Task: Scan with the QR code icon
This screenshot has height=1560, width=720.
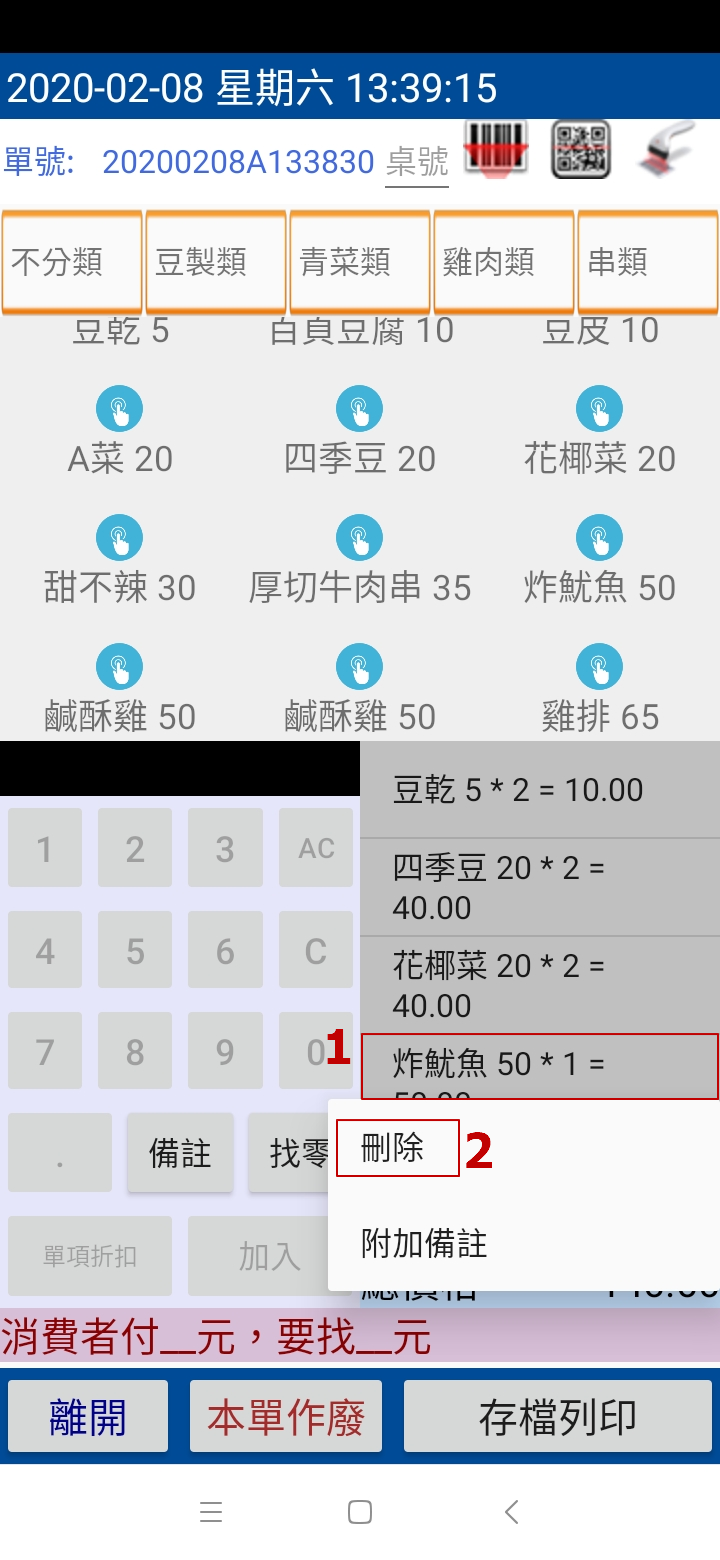Action: point(581,150)
